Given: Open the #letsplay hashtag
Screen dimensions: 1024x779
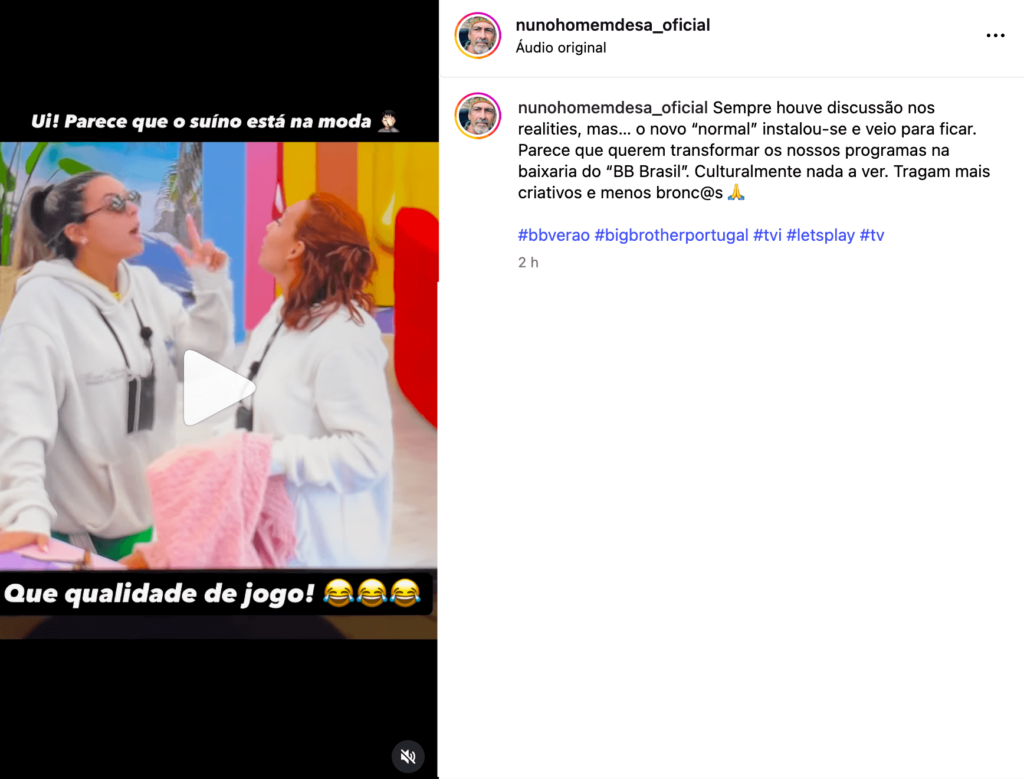Looking at the screenshot, I should coord(820,235).
